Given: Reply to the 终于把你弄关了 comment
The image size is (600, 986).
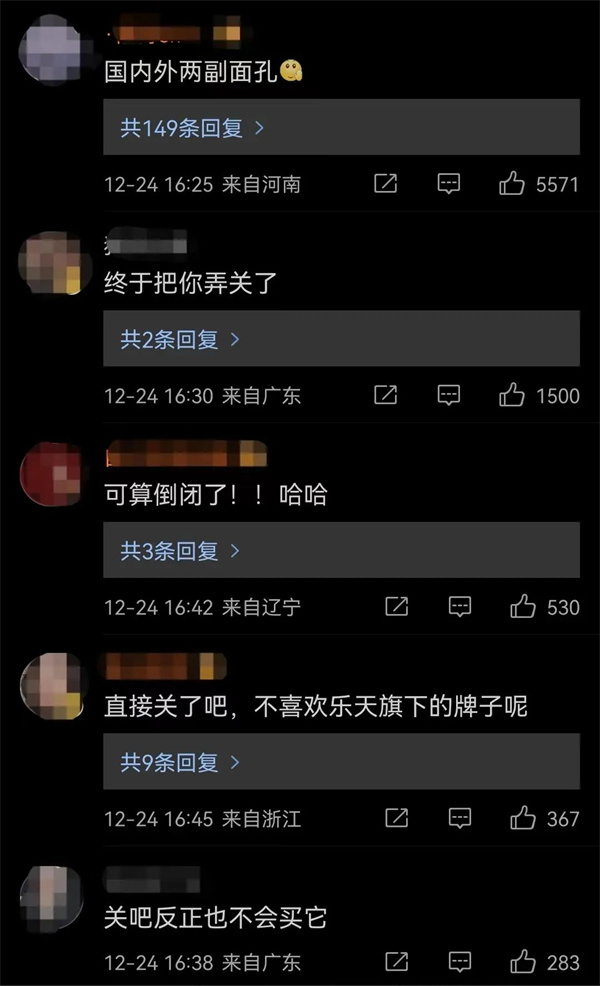Looking at the screenshot, I should 450,396.
